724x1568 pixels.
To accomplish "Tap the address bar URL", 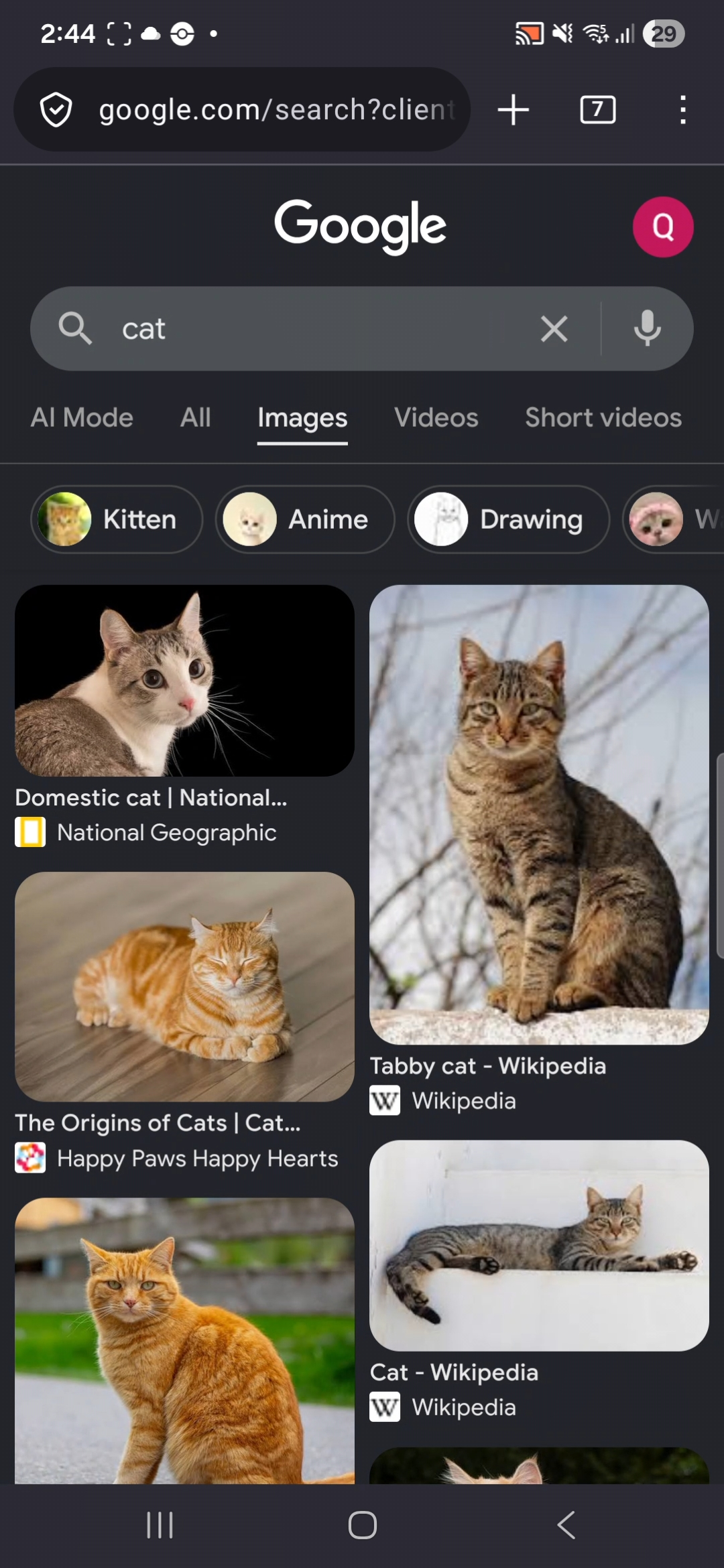I will click(275, 110).
